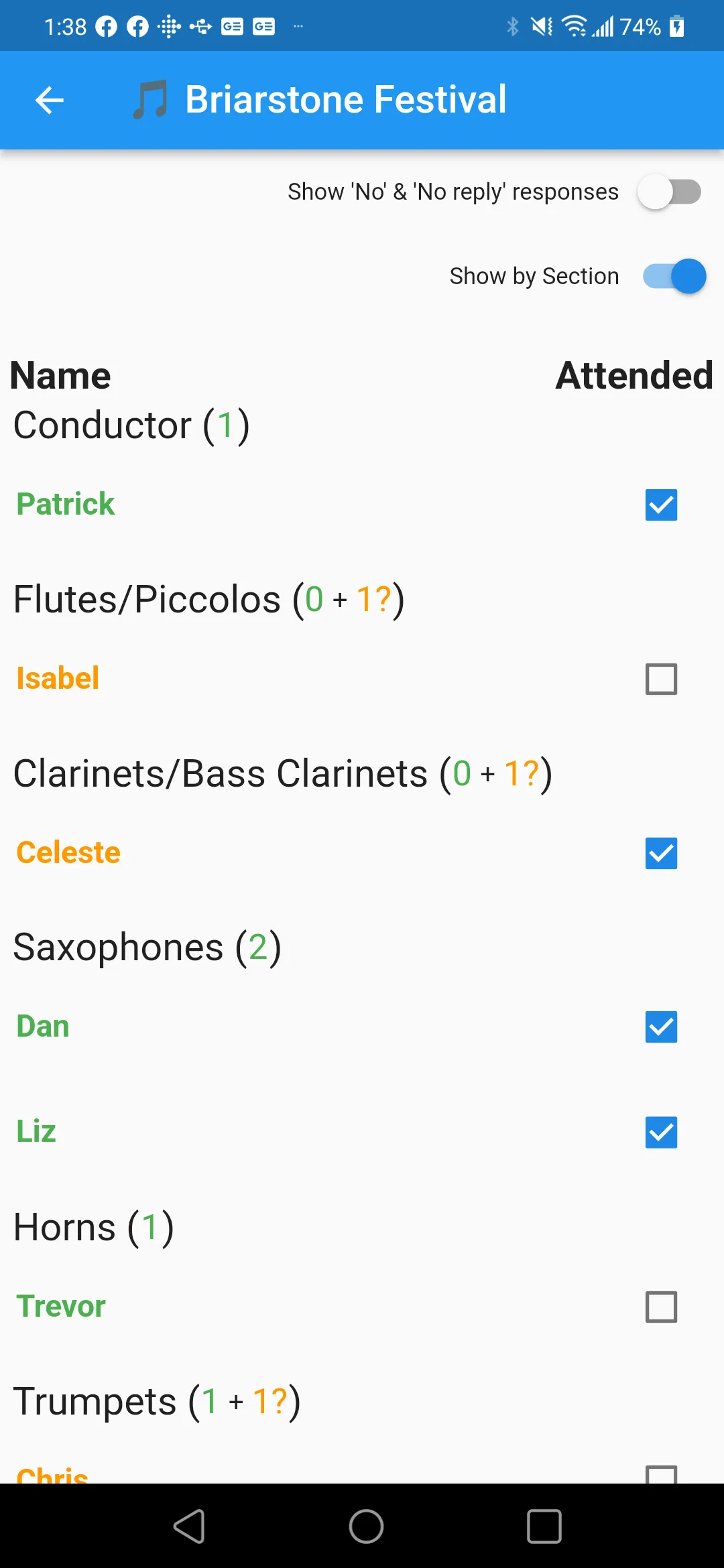Navigate back using the arrow icon

[49, 99]
